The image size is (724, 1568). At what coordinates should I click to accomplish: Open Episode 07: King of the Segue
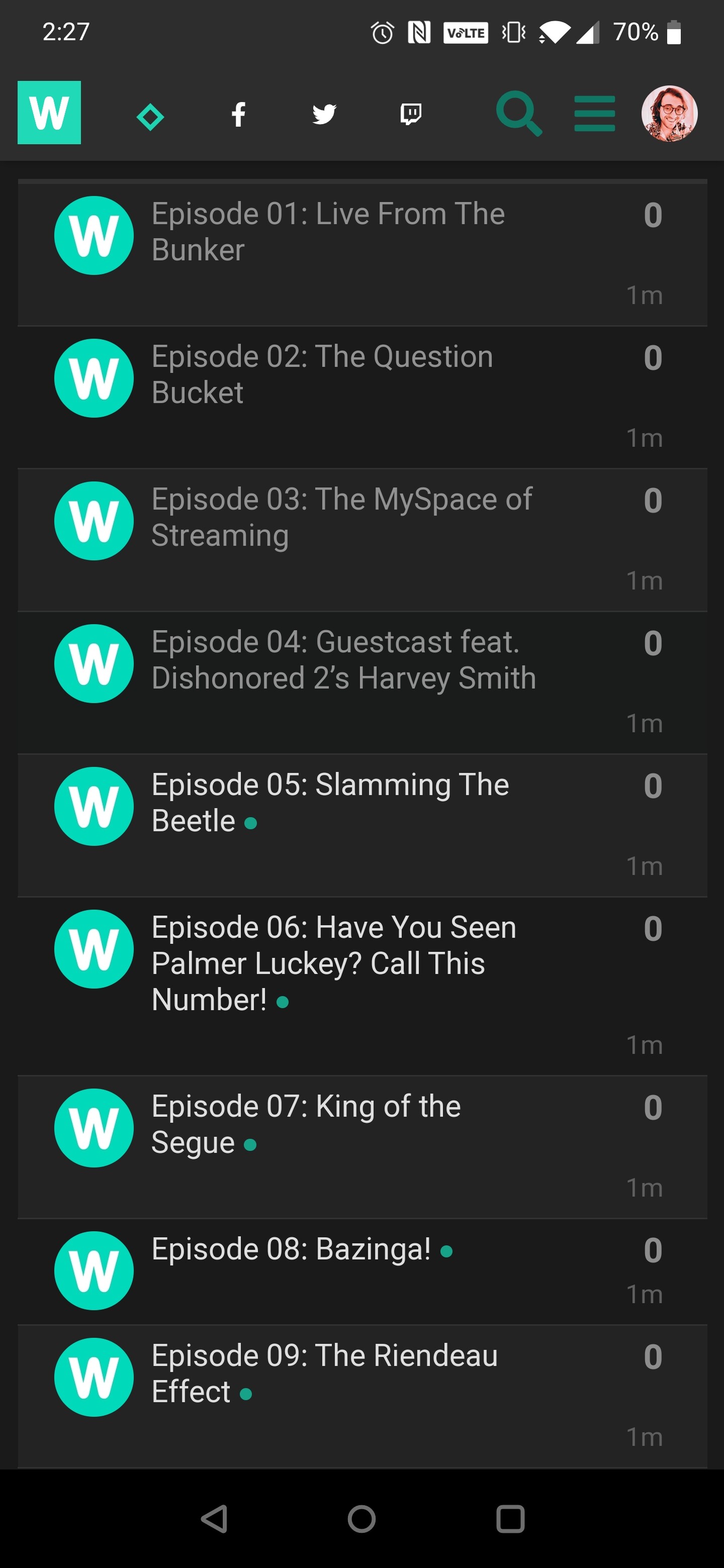click(x=306, y=1124)
